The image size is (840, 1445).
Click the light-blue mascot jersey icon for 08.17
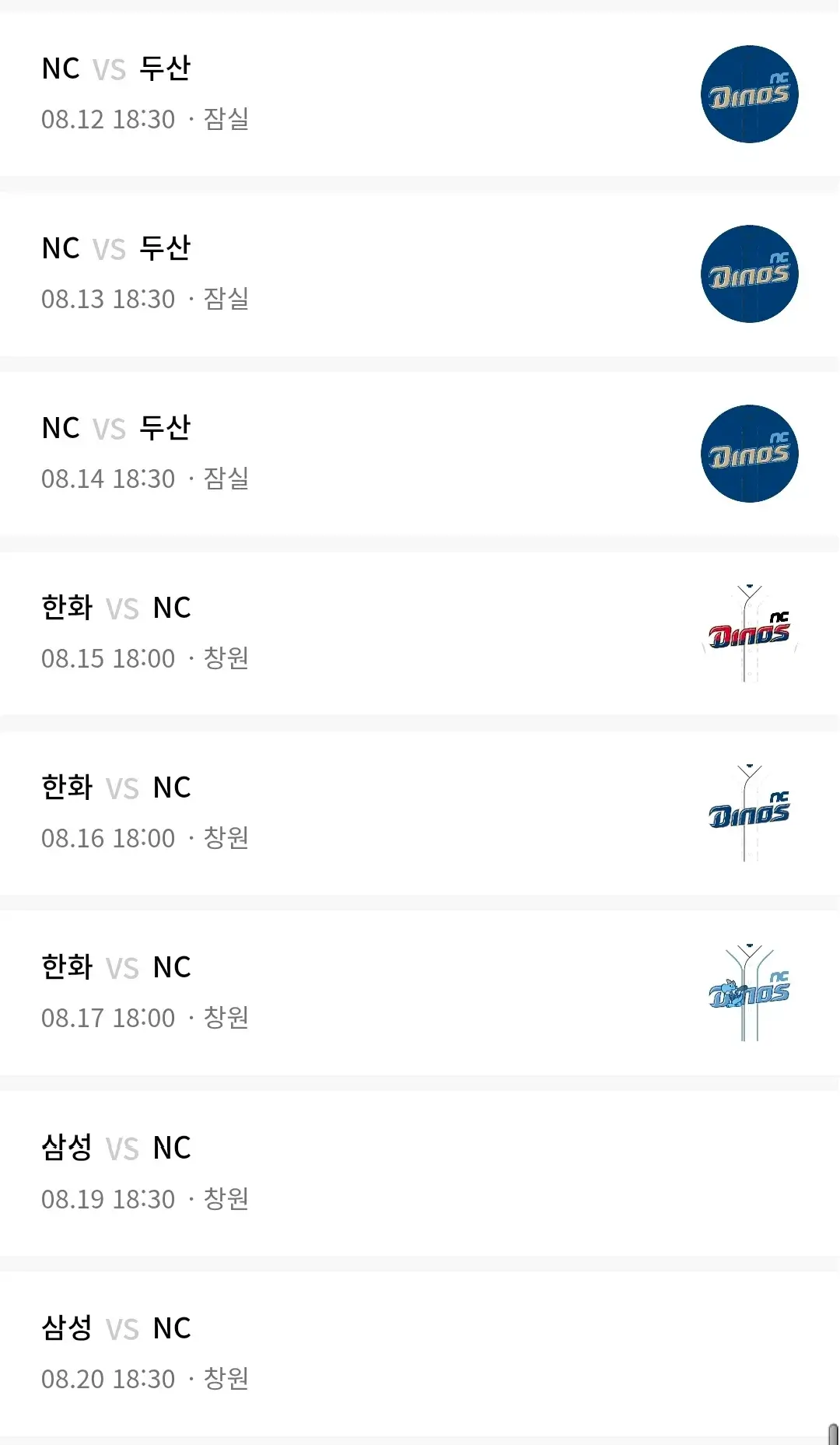click(x=749, y=993)
